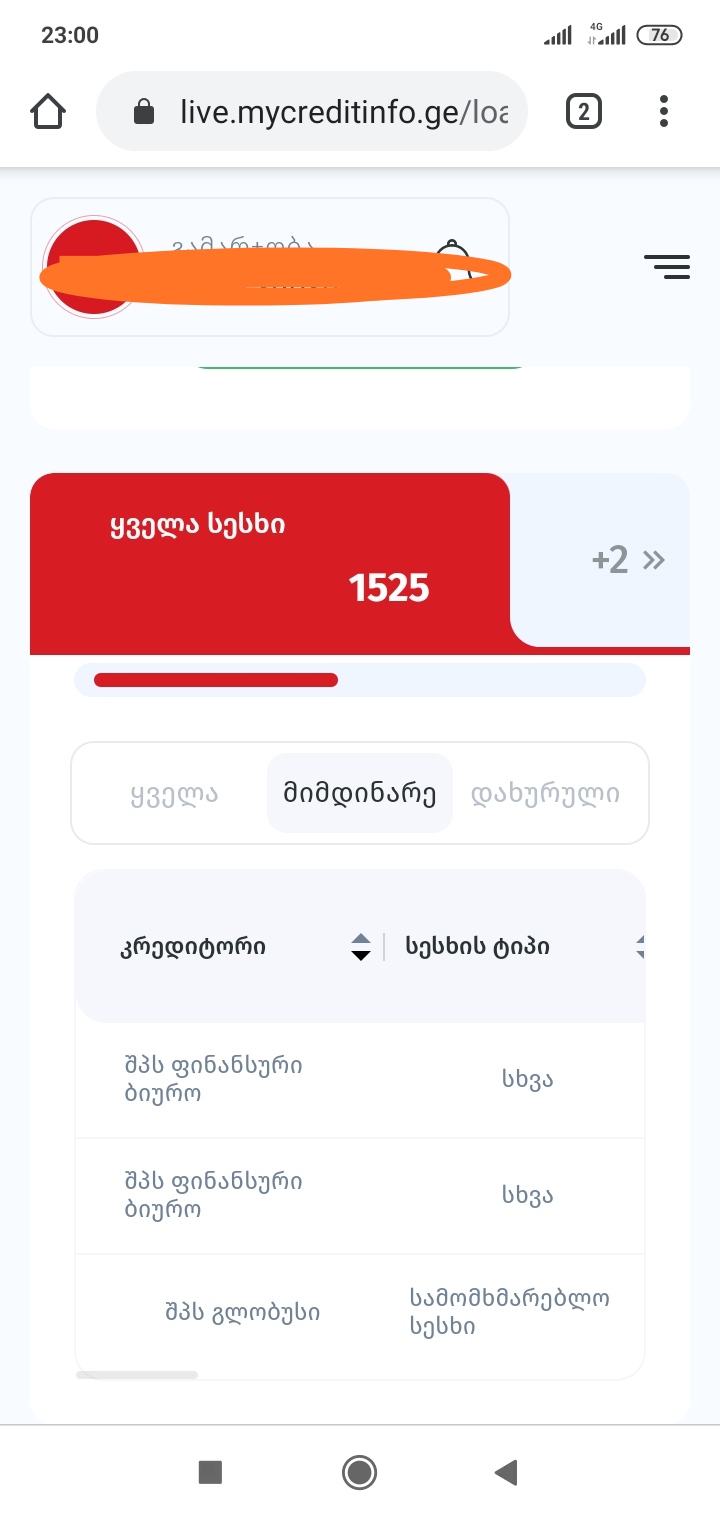This screenshot has height=1520, width=720.
Task: Open the browser home page
Action: tap(48, 111)
